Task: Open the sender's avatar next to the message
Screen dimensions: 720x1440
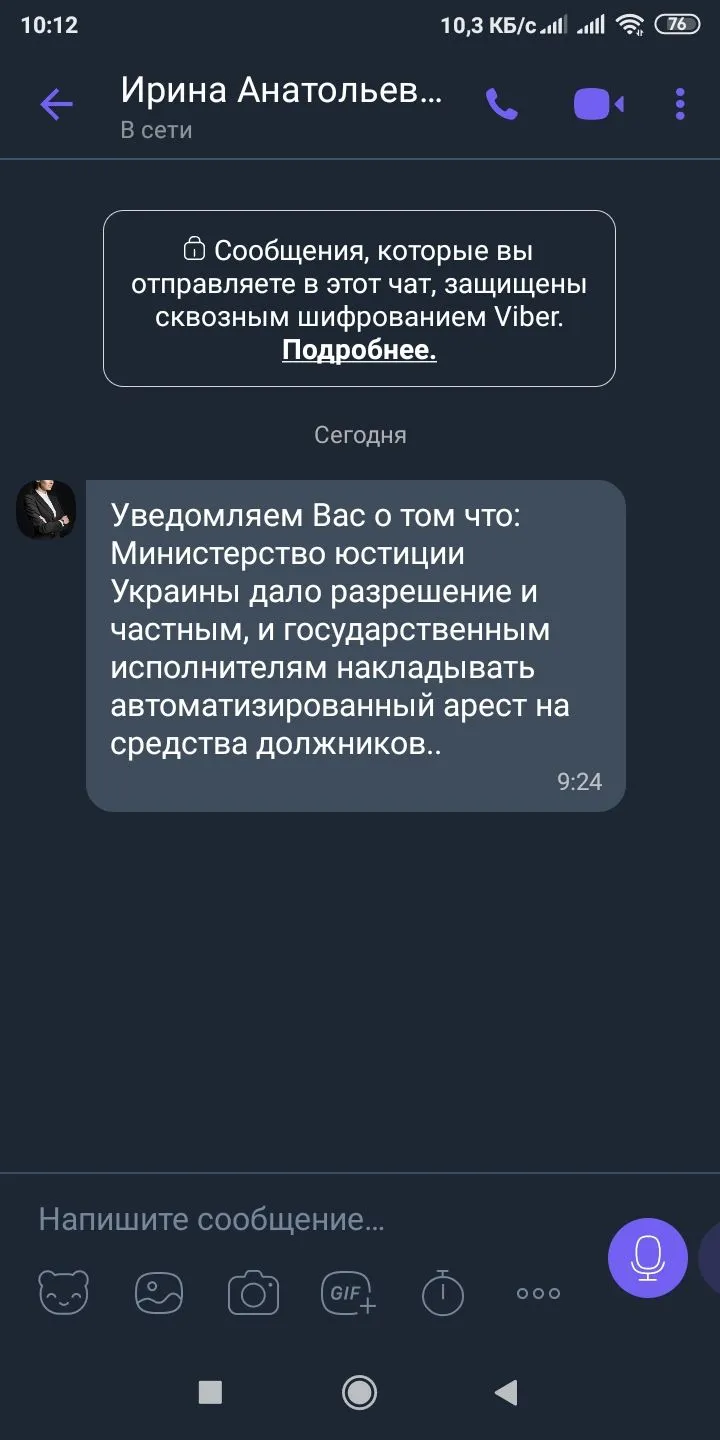Action: tap(46, 509)
